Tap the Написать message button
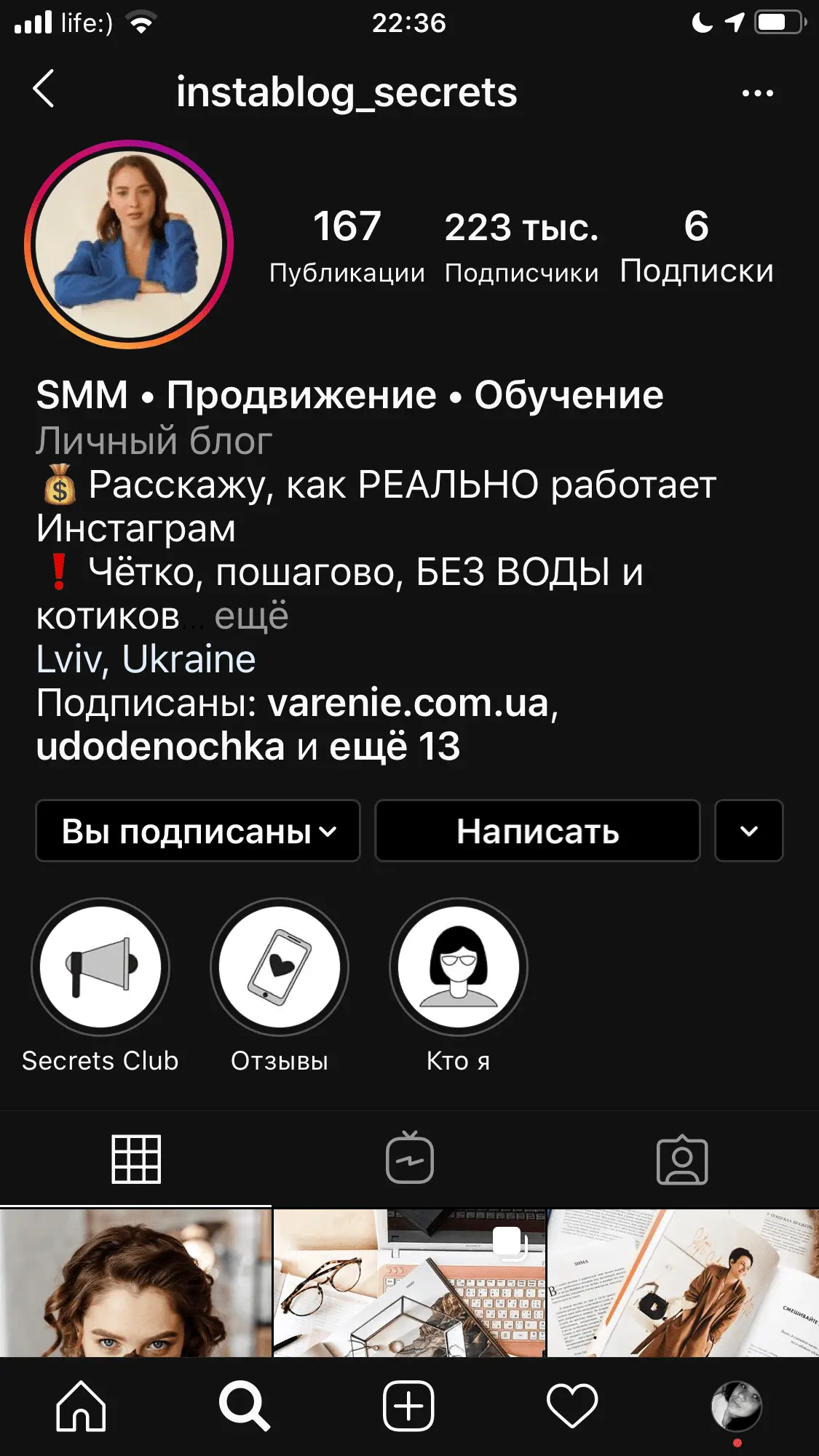The height and width of the screenshot is (1456, 819). [x=537, y=831]
